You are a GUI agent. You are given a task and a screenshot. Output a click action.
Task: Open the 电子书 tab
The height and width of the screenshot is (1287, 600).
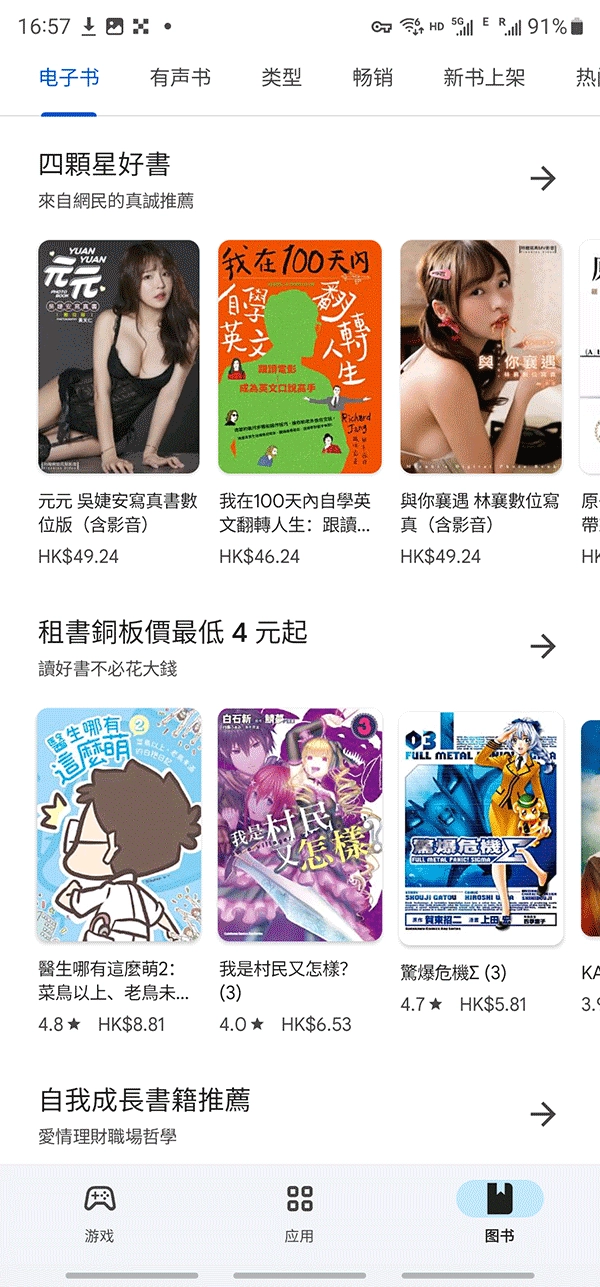[69, 78]
